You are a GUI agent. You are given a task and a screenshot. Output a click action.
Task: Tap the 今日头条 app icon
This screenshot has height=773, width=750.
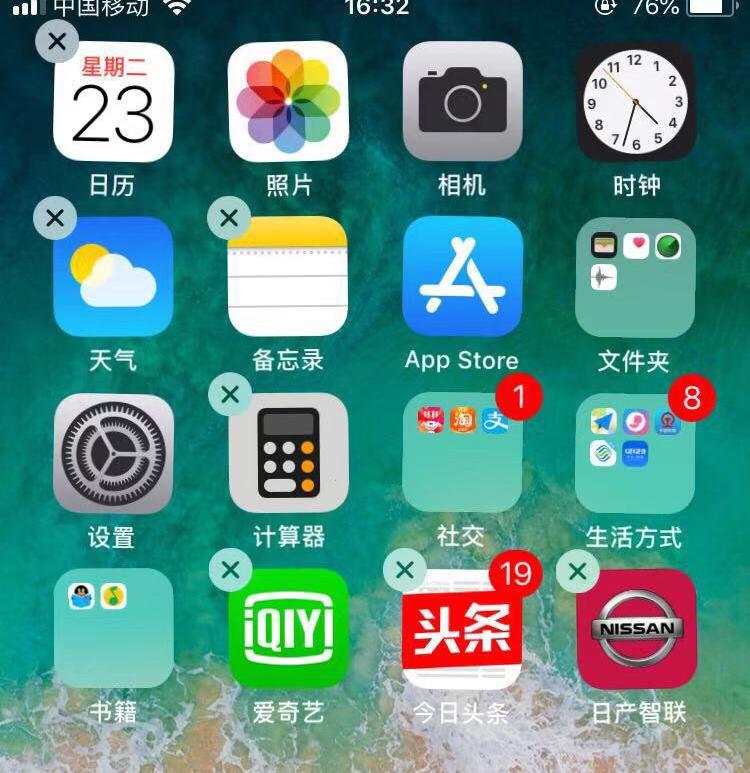pos(462,630)
